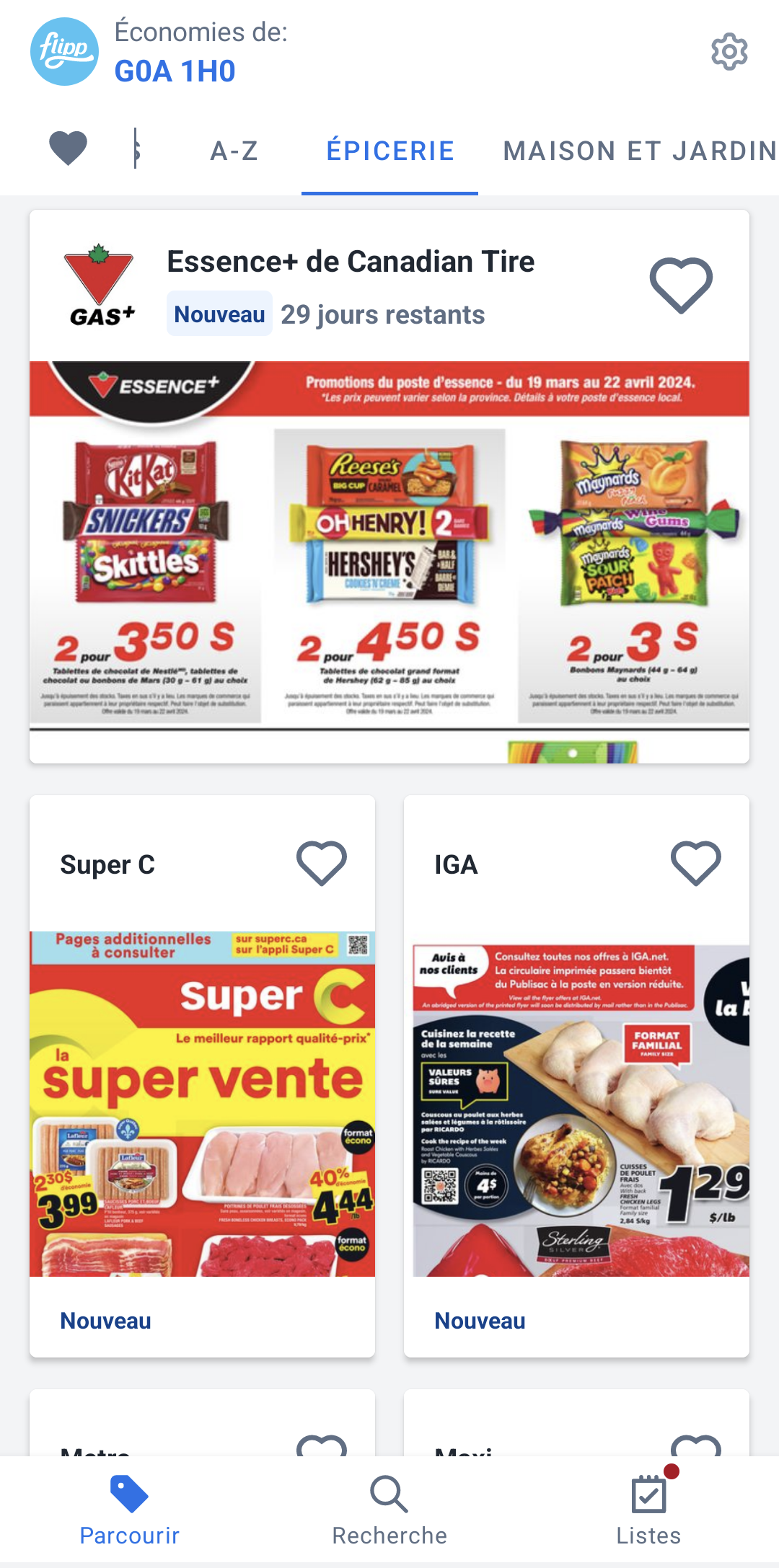
Task: Open the IGA flyer
Action: (577, 1110)
